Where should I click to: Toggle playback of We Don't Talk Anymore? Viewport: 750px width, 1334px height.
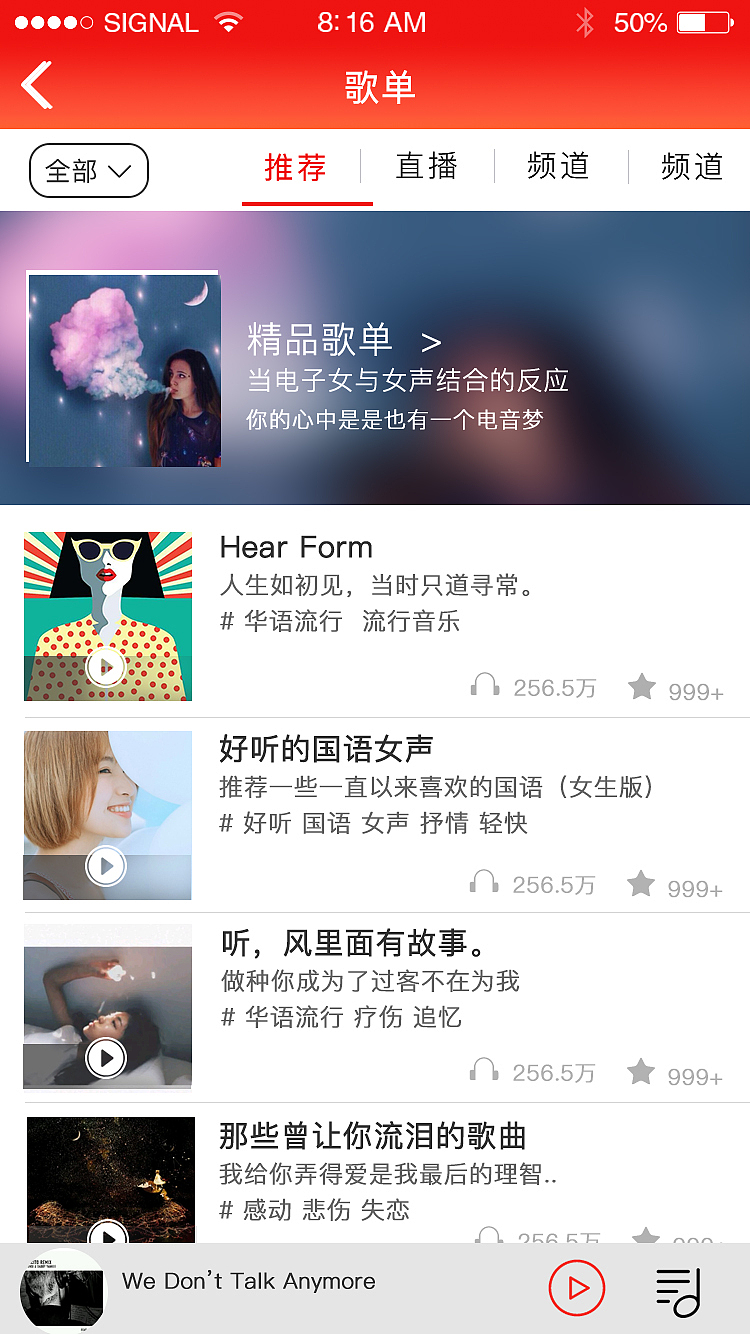(x=577, y=1289)
